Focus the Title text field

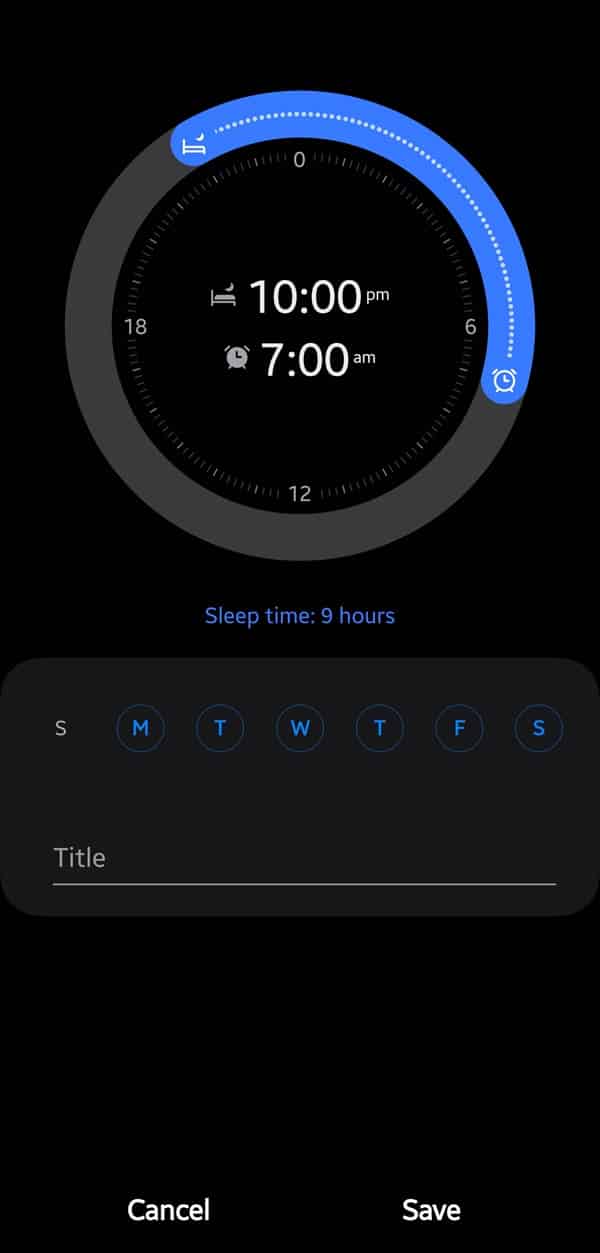304,859
